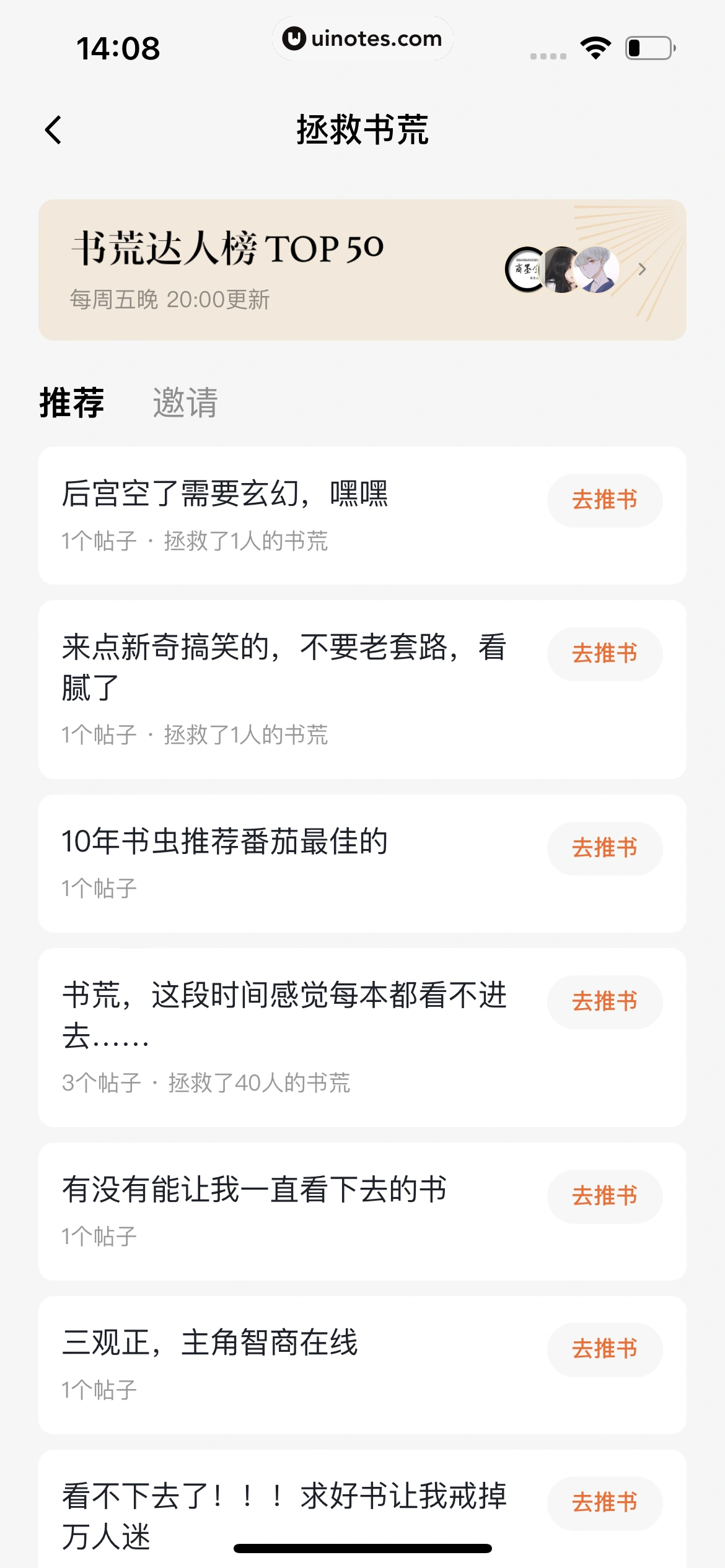
Task: Tap 去推书 for 10年书虫推荐番茄最佳的
Action: pyautogui.click(x=604, y=848)
